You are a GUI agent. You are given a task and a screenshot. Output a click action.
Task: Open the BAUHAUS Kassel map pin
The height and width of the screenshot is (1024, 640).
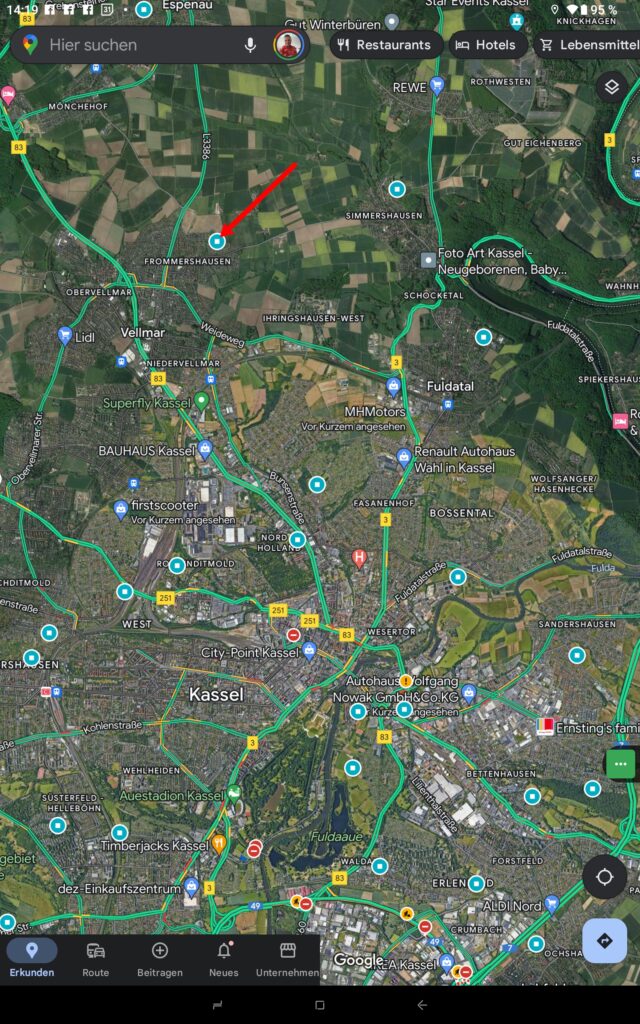click(x=205, y=450)
